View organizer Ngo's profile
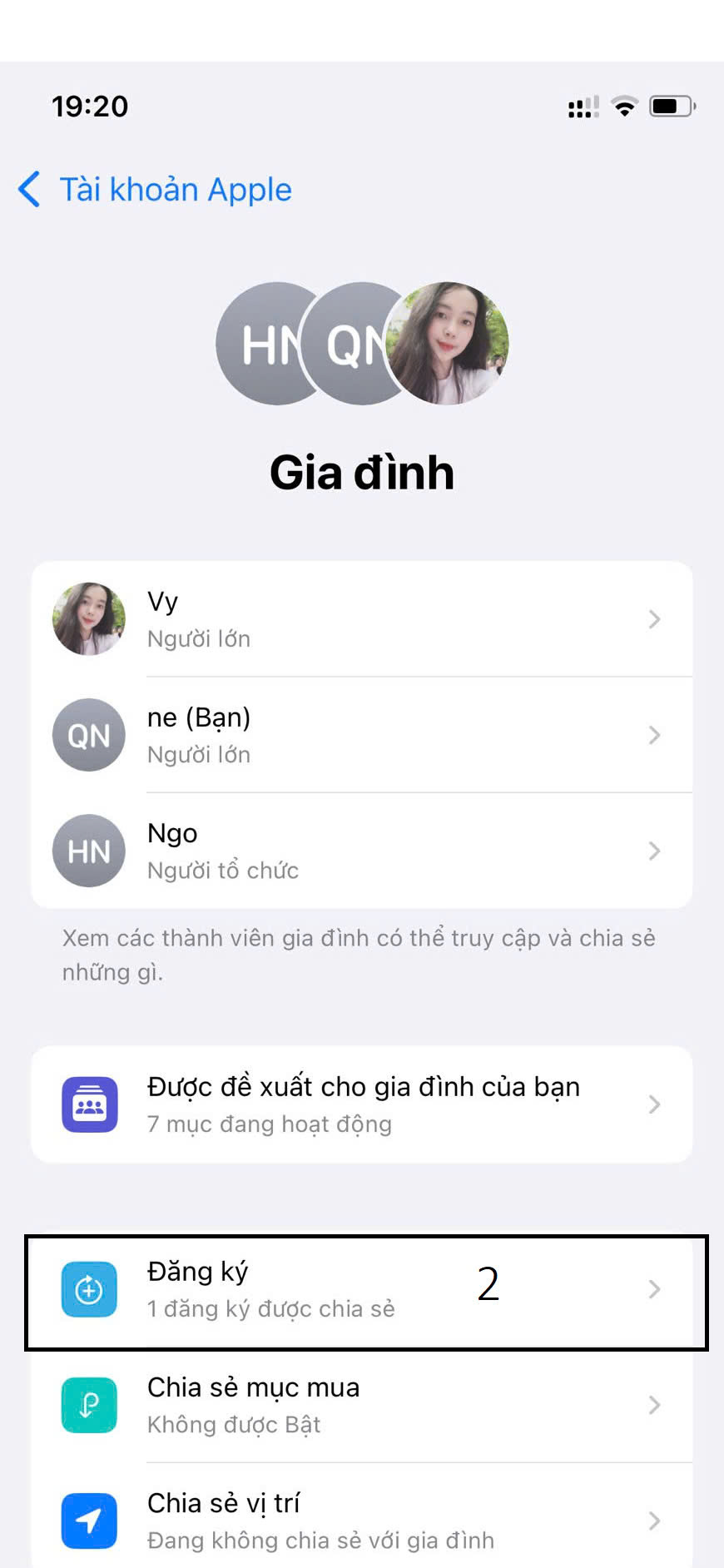 [361, 851]
